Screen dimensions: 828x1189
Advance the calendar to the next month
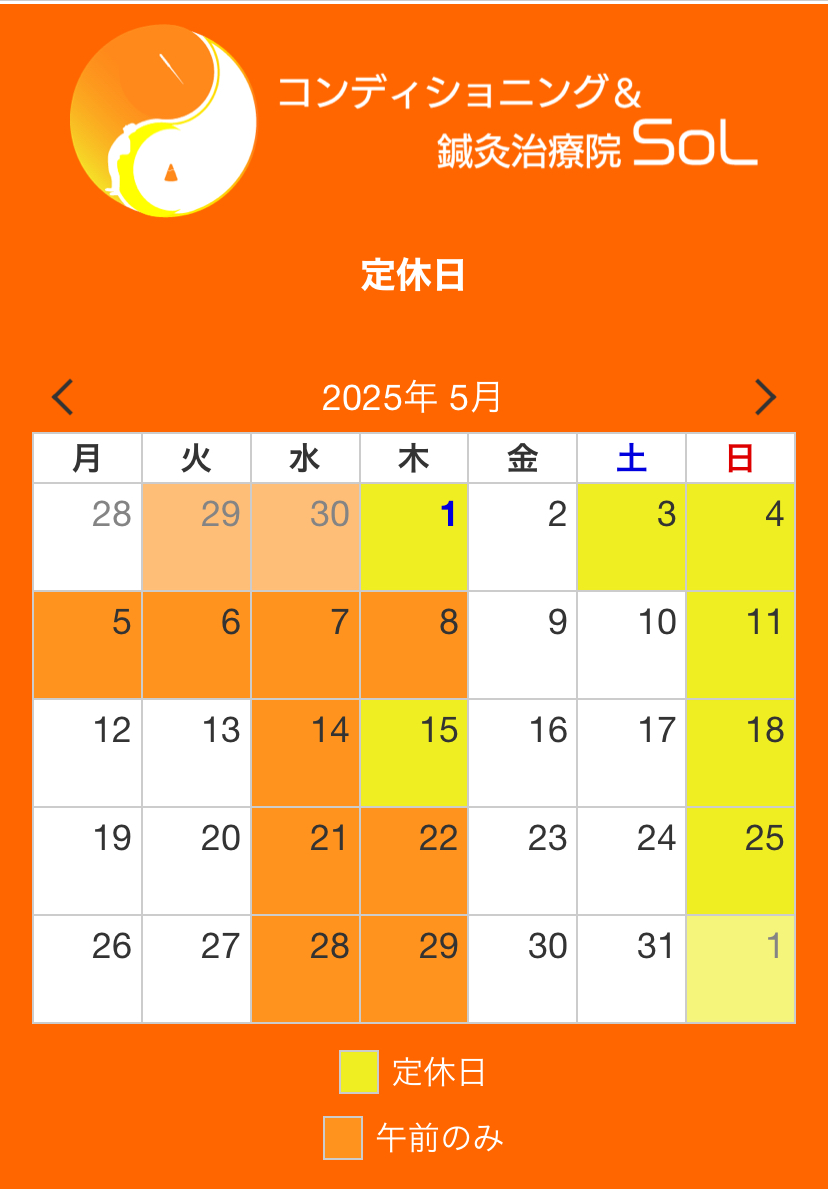[765, 397]
